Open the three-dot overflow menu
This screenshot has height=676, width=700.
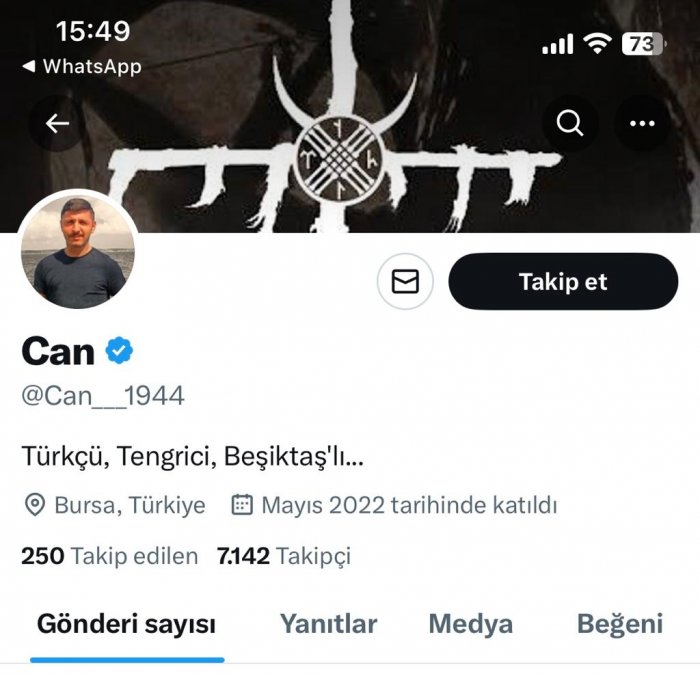pos(641,124)
